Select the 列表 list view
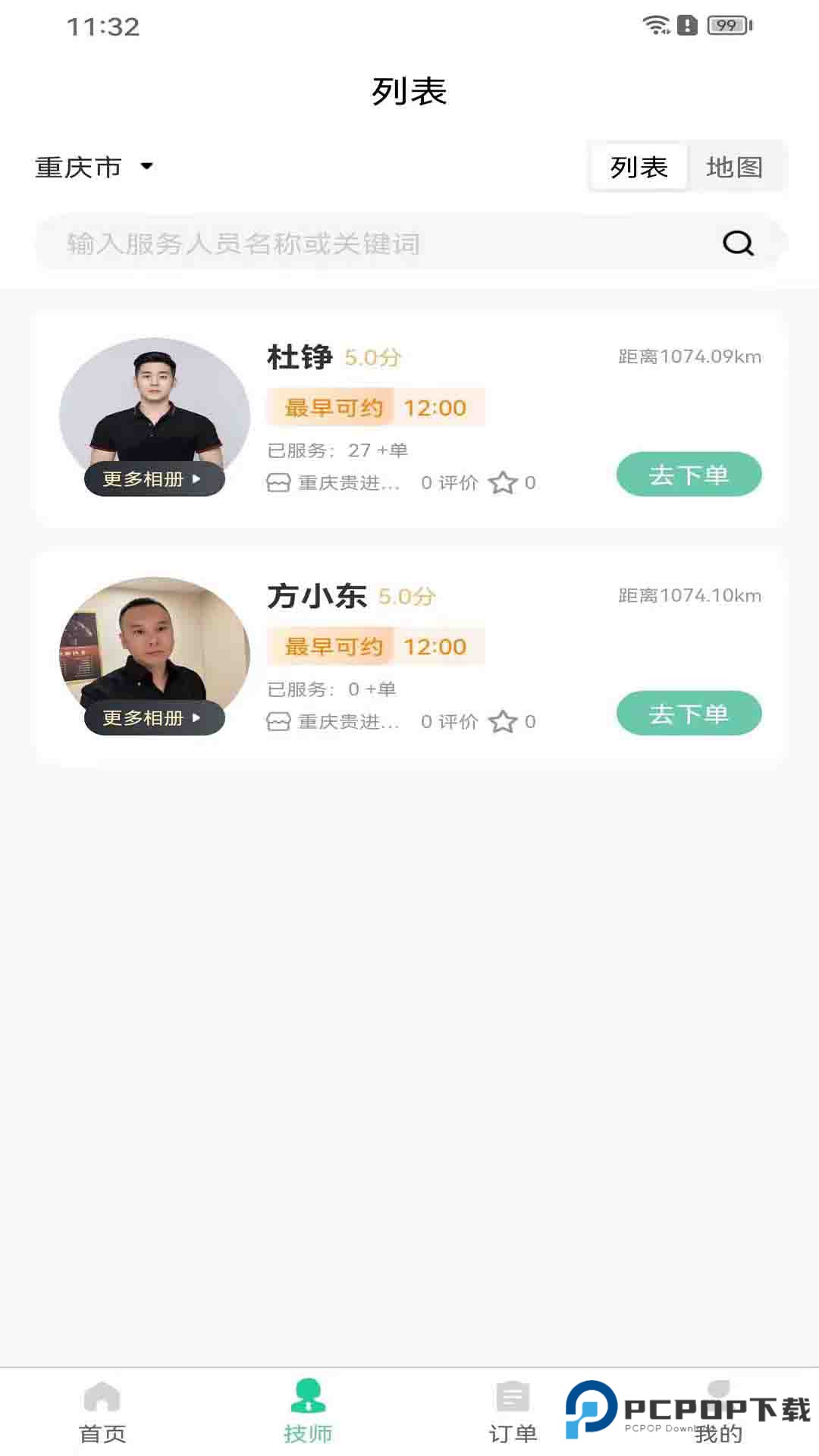819x1456 pixels. pos(638,167)
